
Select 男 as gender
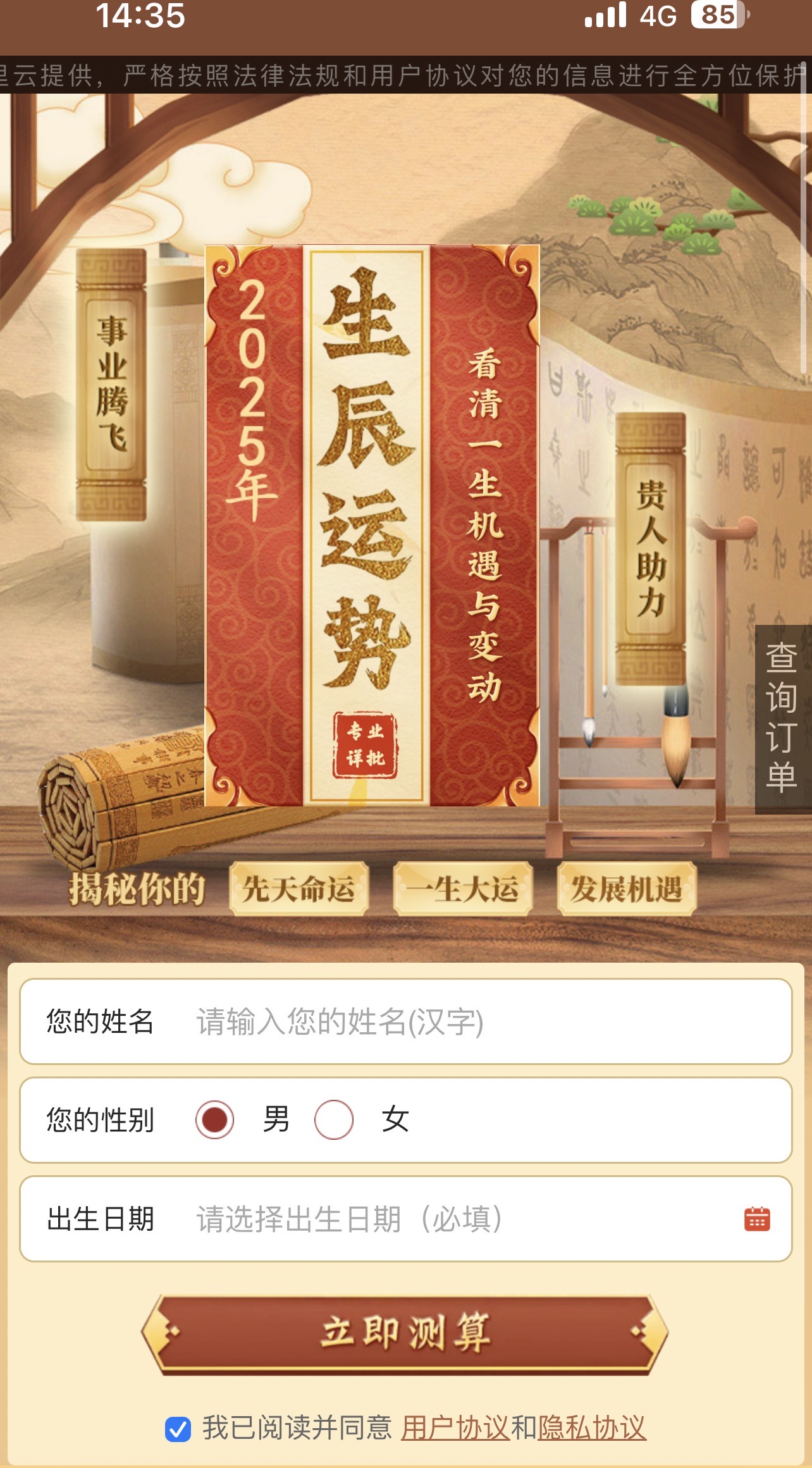point(215,1120)
